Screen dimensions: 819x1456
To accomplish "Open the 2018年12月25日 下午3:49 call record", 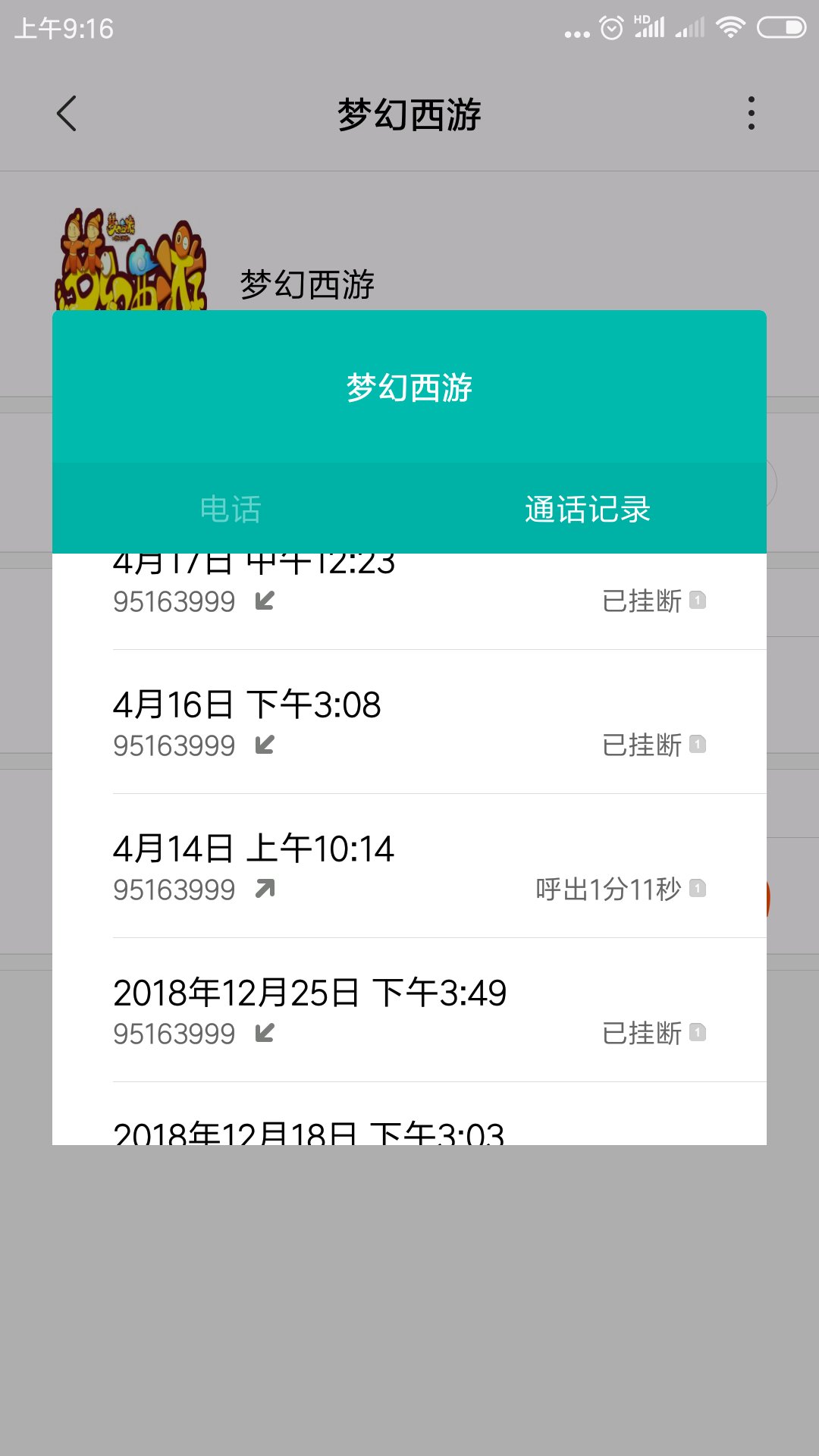I will coord(409,1010).
